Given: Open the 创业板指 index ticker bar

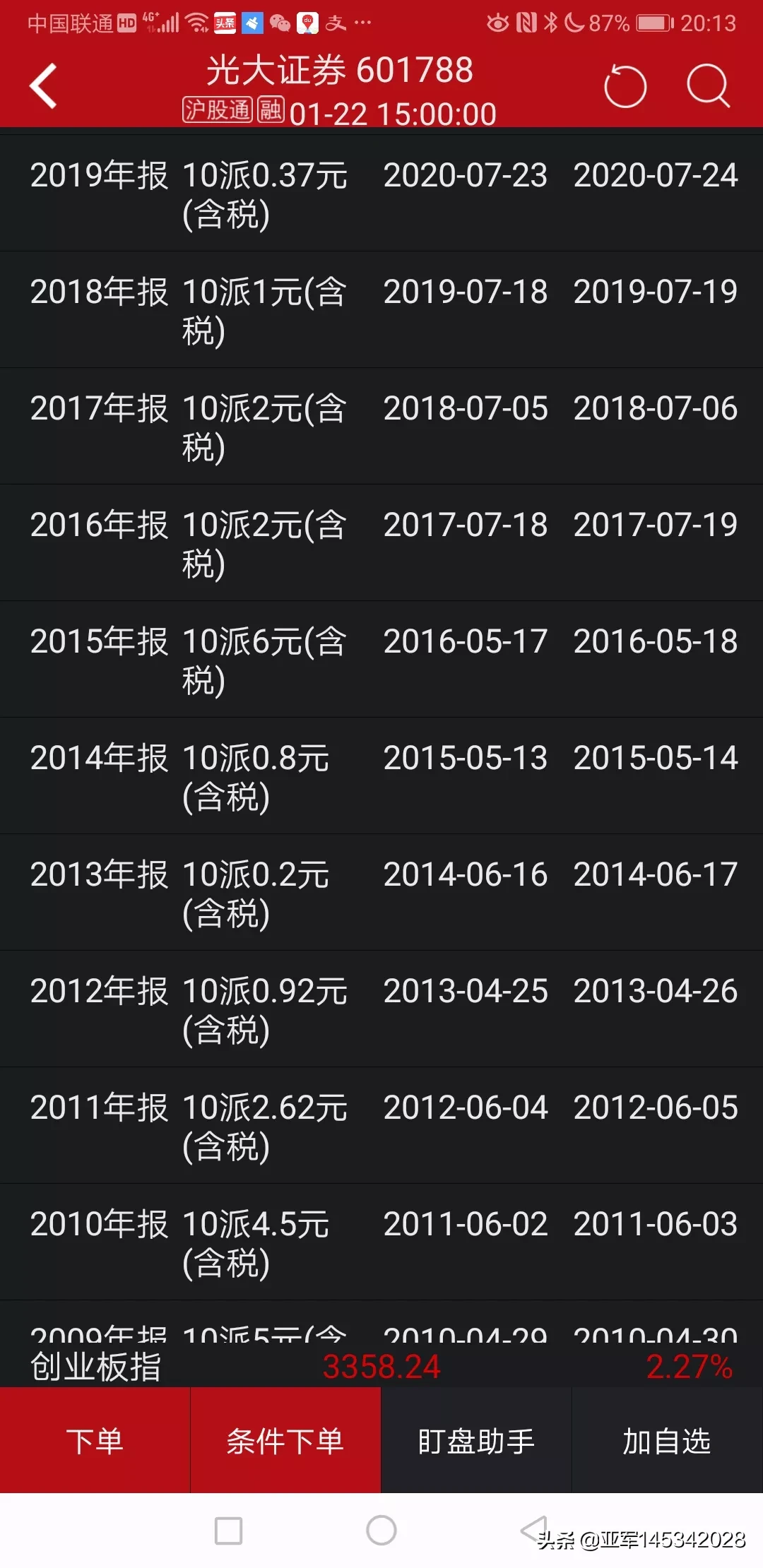Looking at the screenshot, I should tap(381, 1367).
